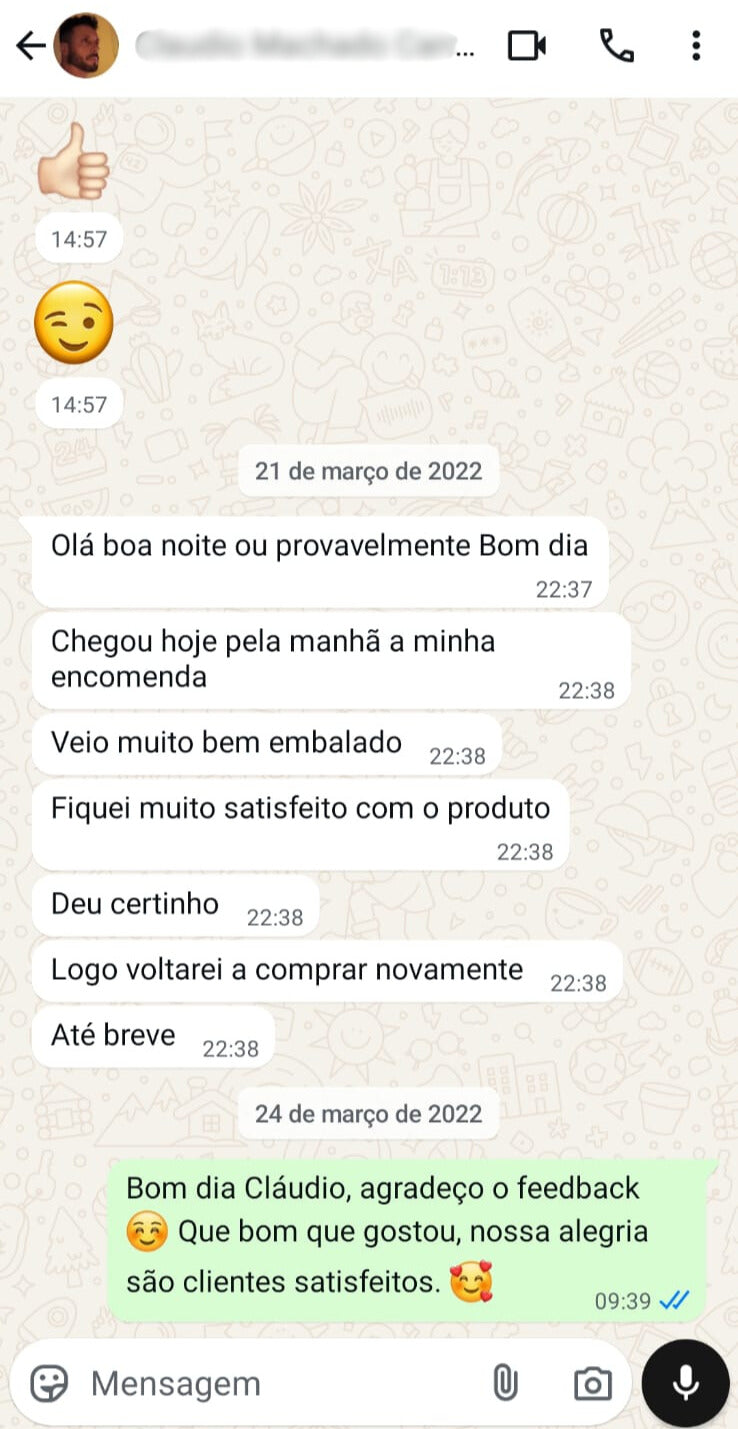Attach a file with the paperclip
This screenshot has width=738, height=1429.
click(506, 1384)
